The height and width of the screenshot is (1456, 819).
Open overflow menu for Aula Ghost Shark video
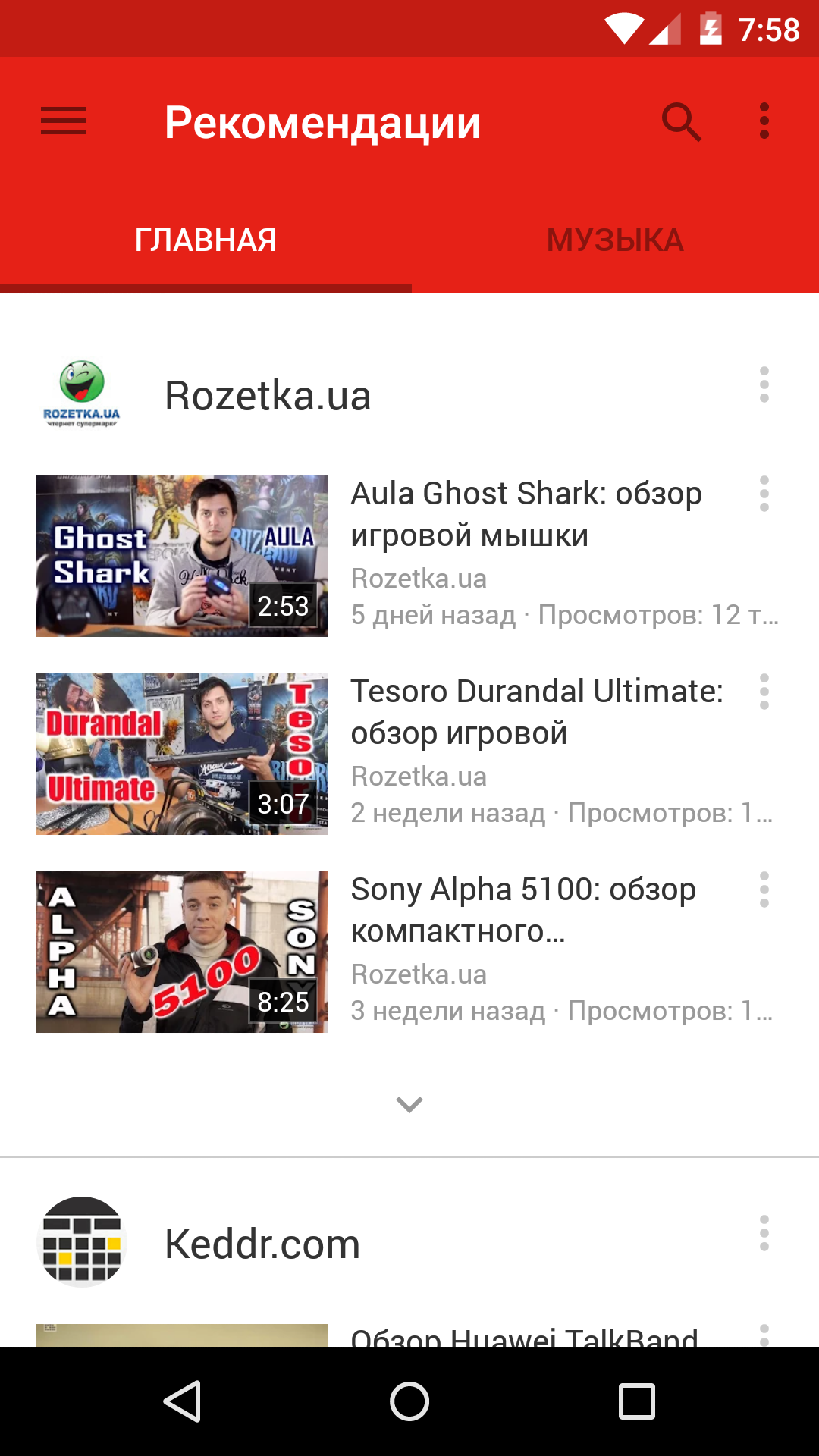(x=764, y=494)
